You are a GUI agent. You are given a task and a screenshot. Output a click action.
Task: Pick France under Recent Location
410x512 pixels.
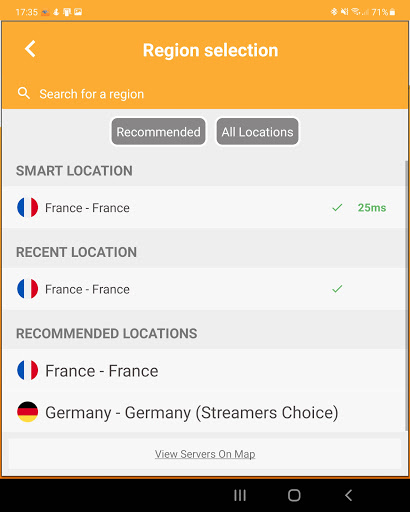click(x=203, y=289)
